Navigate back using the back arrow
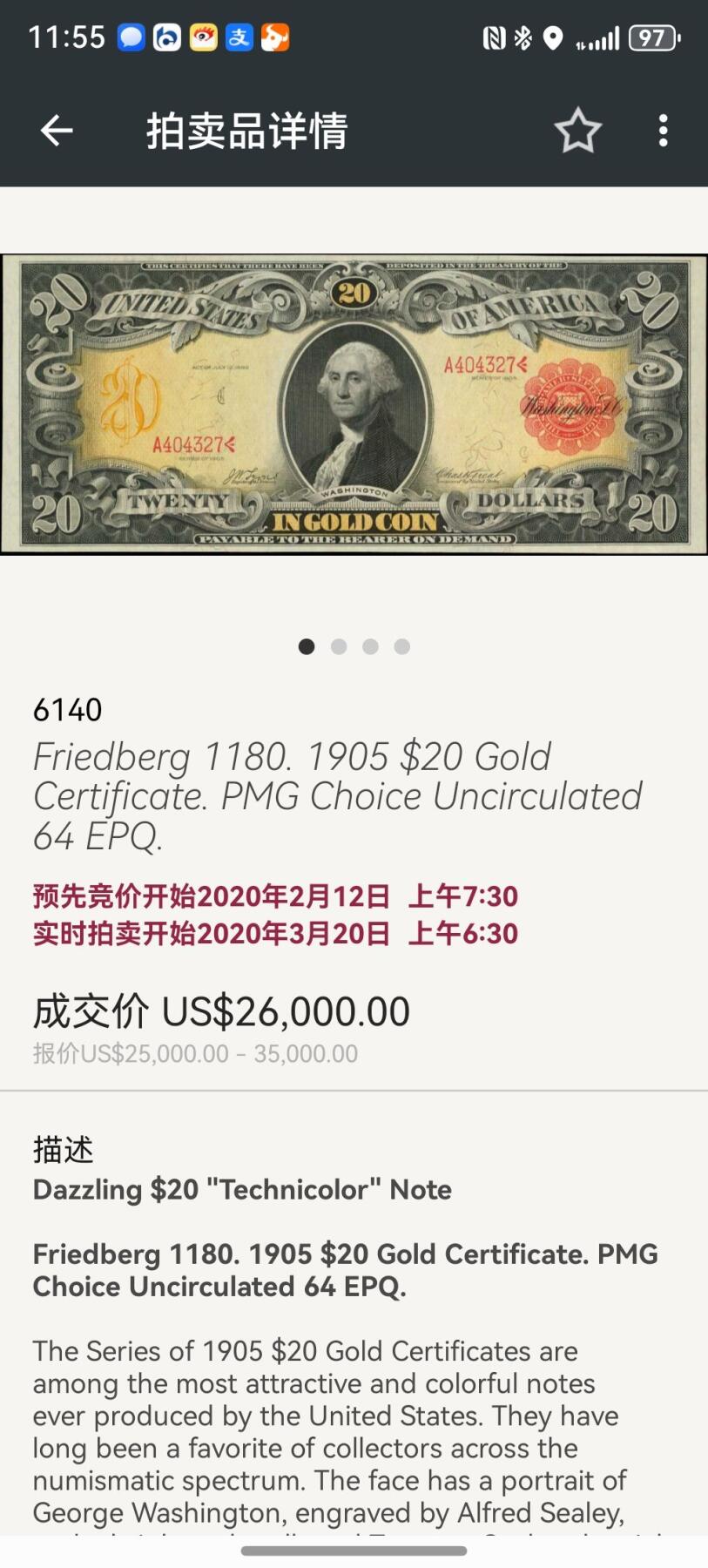Viewport: 708px width, 1568px height. coord(56,129)
